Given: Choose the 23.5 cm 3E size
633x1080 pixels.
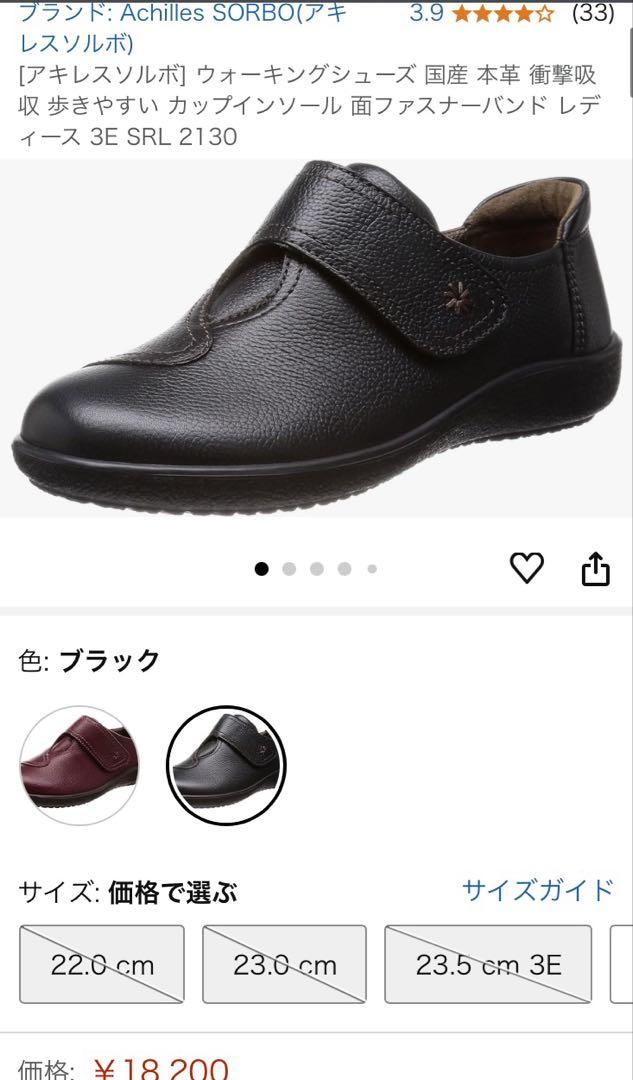Looking at the screenshot, I should (x=488, y=964).
